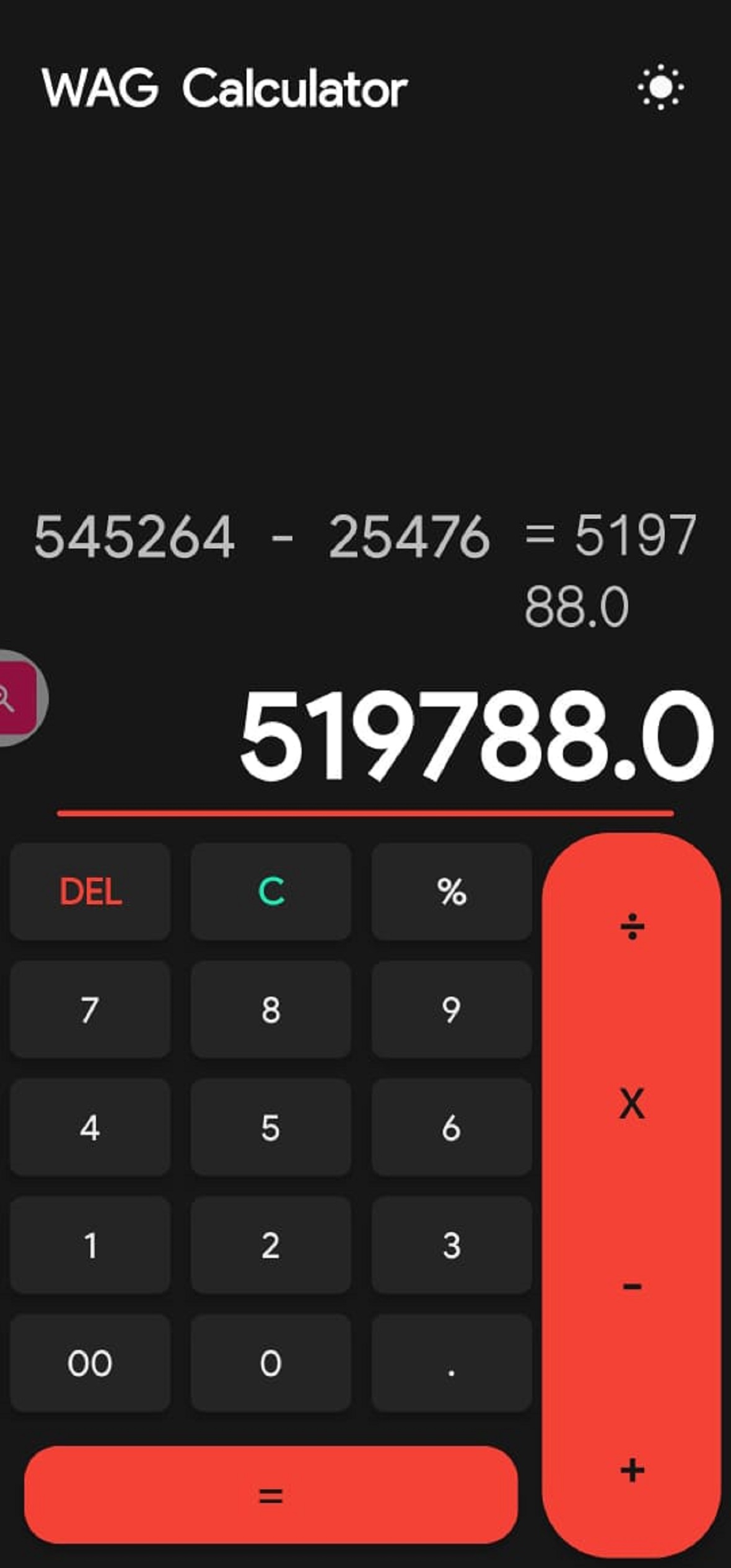
Task: Calculate the result with the equals button
Action: (x=271, y=1495)
